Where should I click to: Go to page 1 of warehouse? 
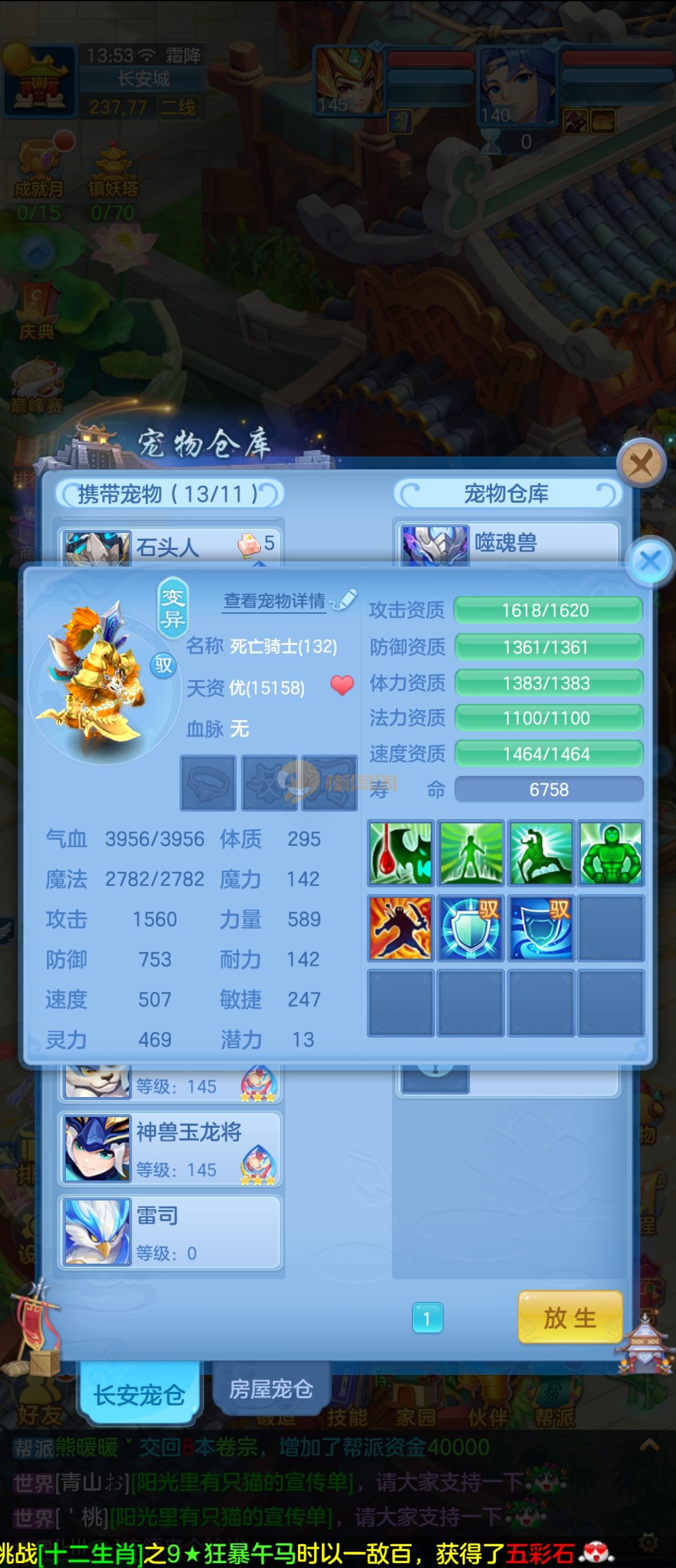(428, 1319)
